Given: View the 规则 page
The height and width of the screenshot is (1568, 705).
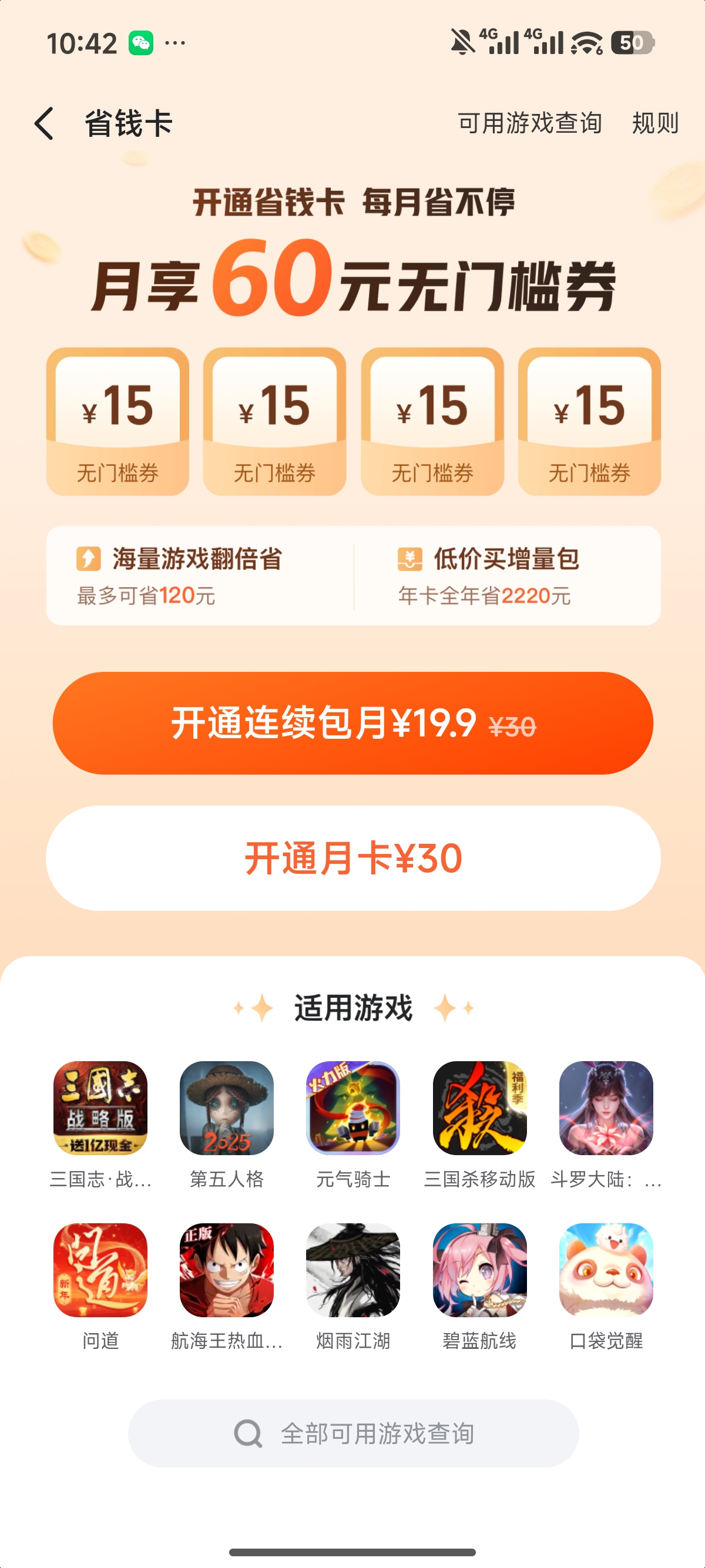Looking at the screenshot, I should pyautogui.click(x=655, y=123).
